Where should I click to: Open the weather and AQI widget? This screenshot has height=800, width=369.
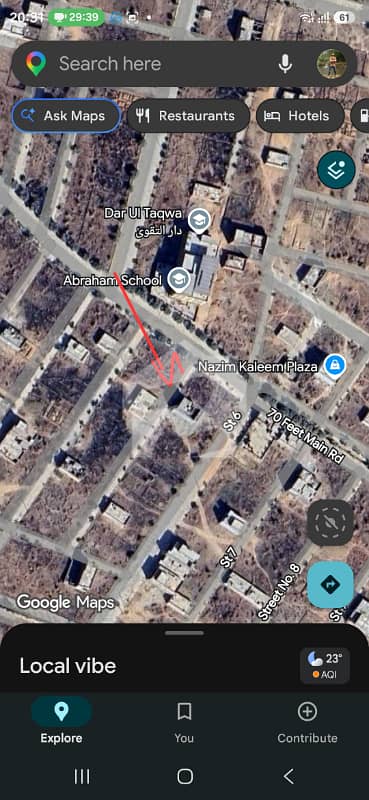[325, 666]
